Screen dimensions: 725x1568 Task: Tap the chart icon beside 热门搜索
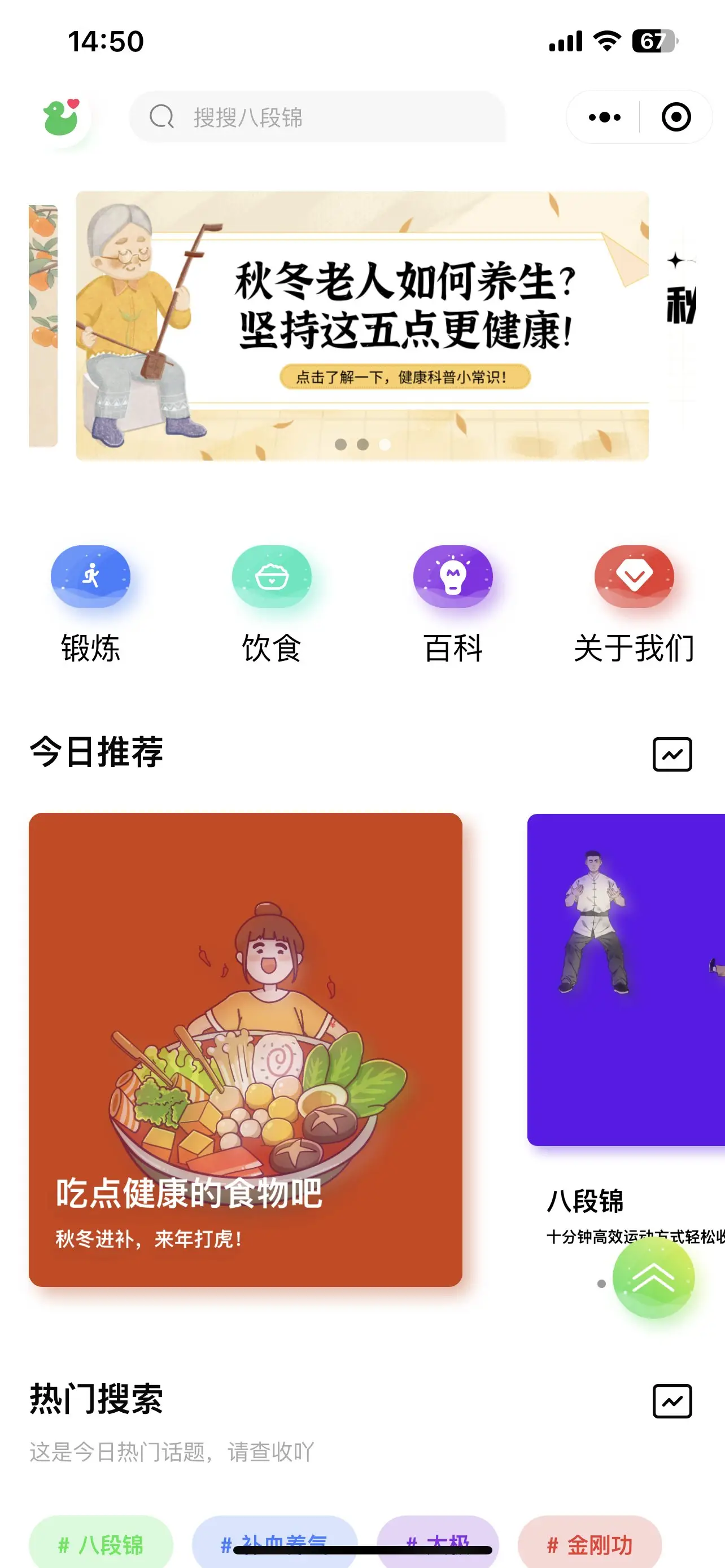click(672, 1401)
